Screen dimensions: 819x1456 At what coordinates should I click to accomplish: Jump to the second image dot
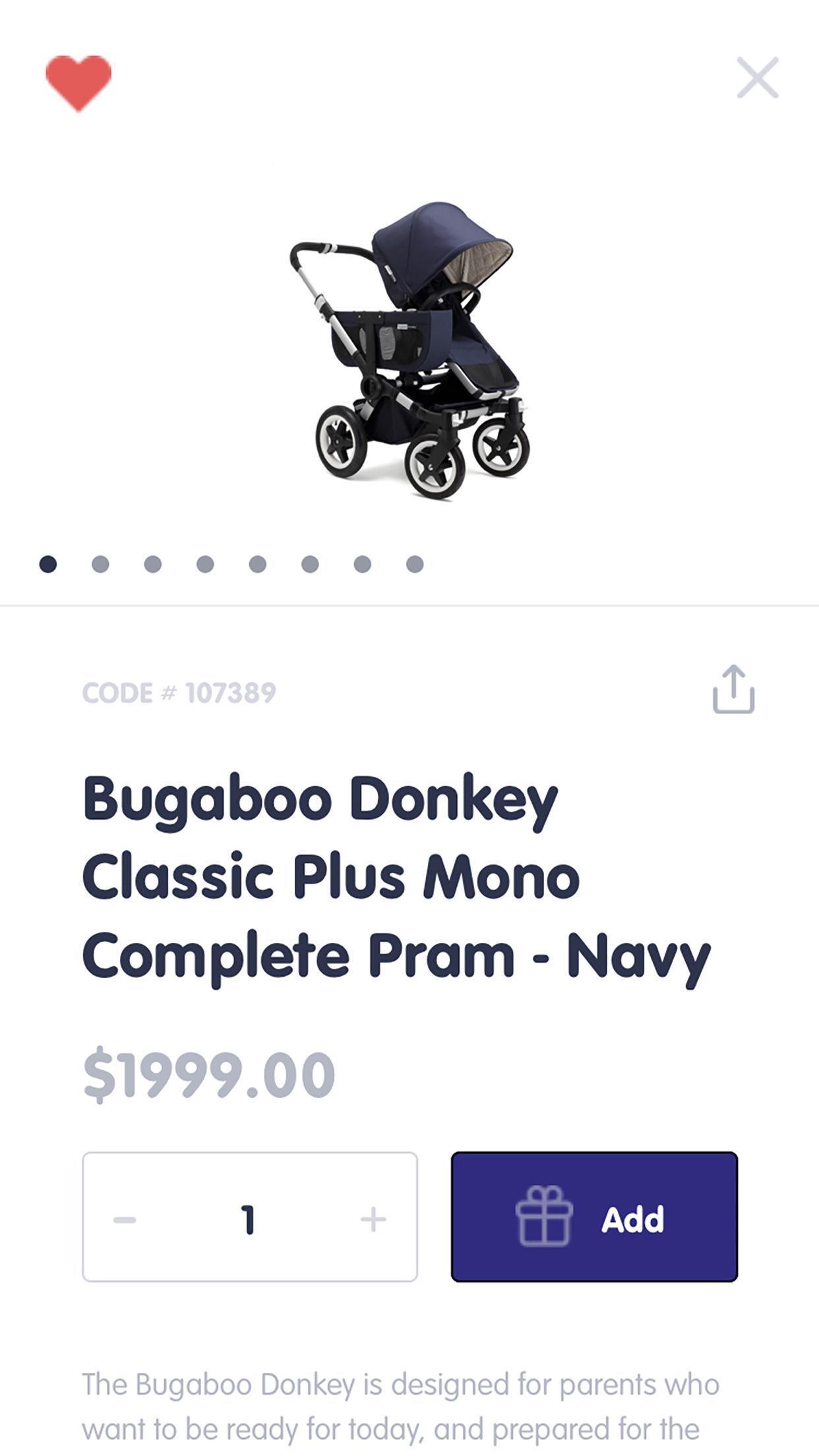[100, 564]
